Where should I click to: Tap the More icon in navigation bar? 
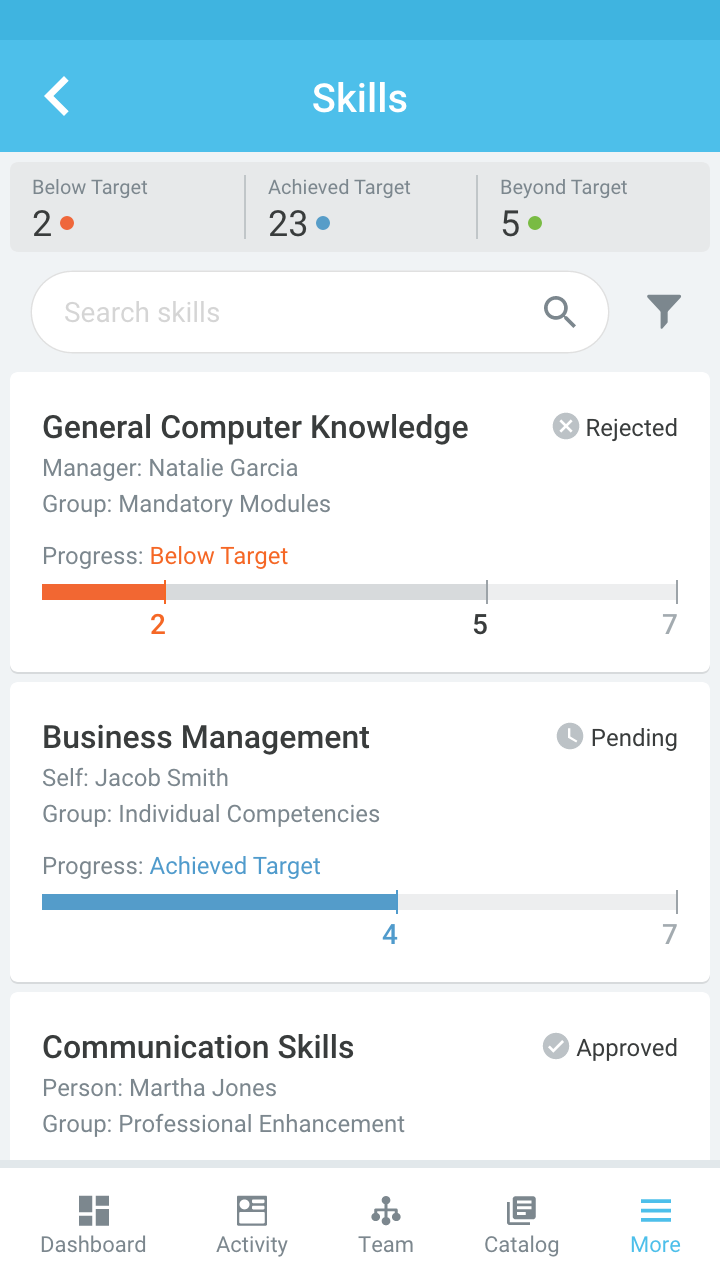pyautogui.click(x=655, y=1210)
